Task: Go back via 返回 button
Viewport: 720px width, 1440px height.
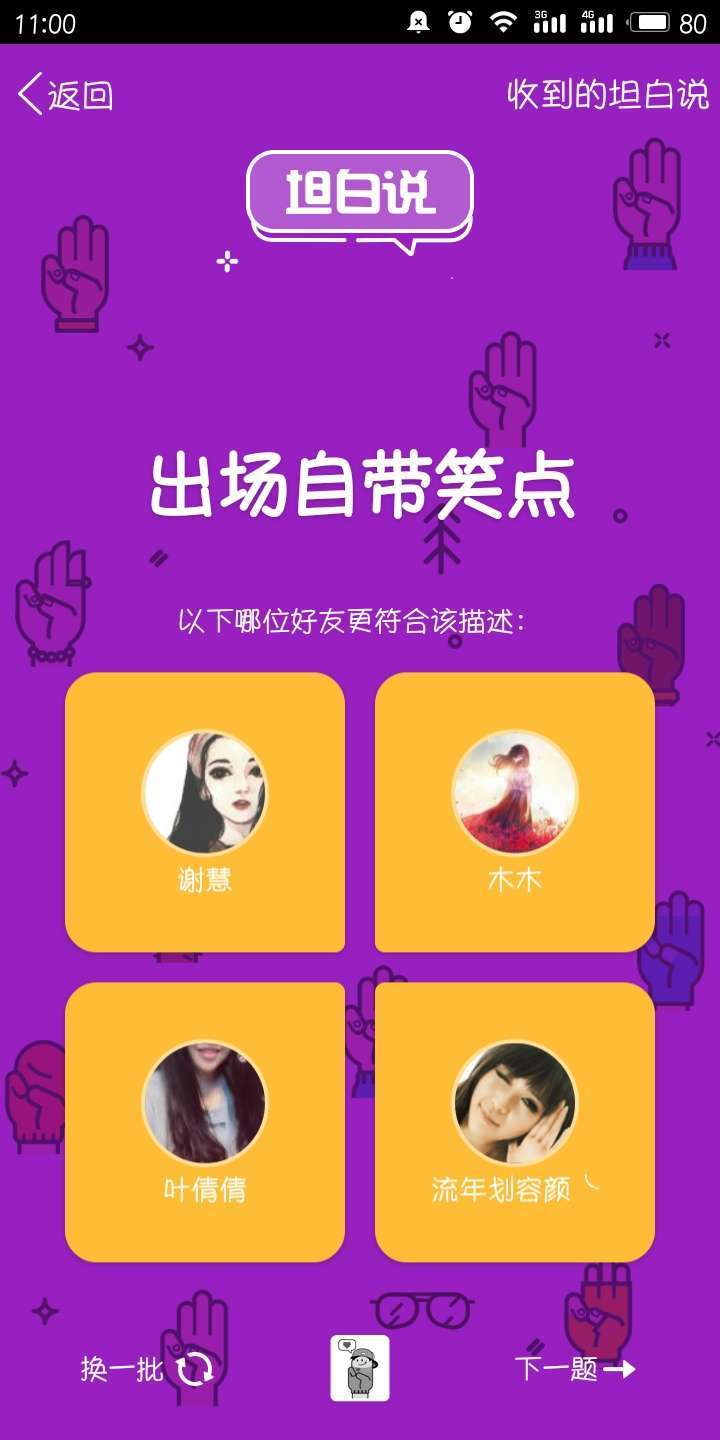Action: [66, 95]
